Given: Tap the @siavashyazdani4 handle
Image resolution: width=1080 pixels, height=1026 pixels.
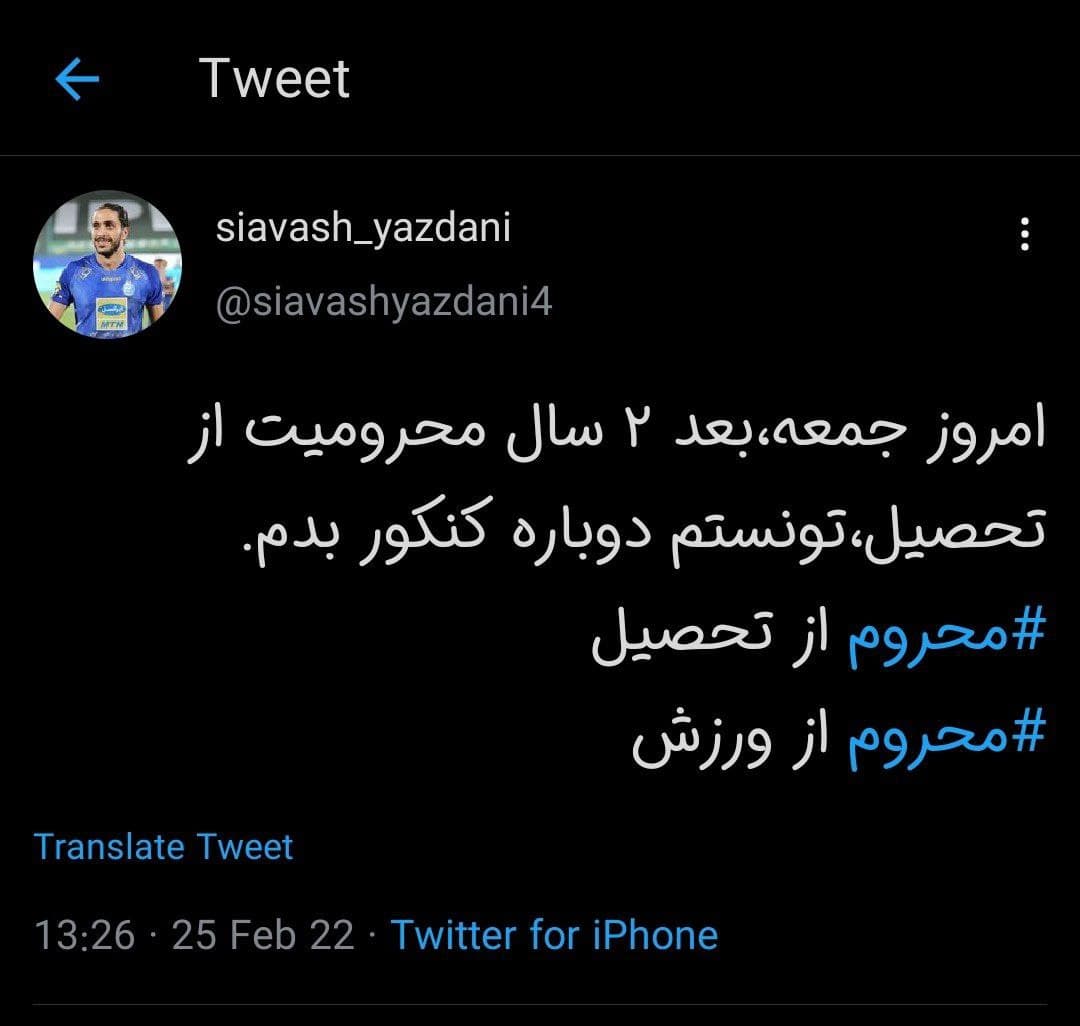Looking at the screenshot, I should click(384, 302).
